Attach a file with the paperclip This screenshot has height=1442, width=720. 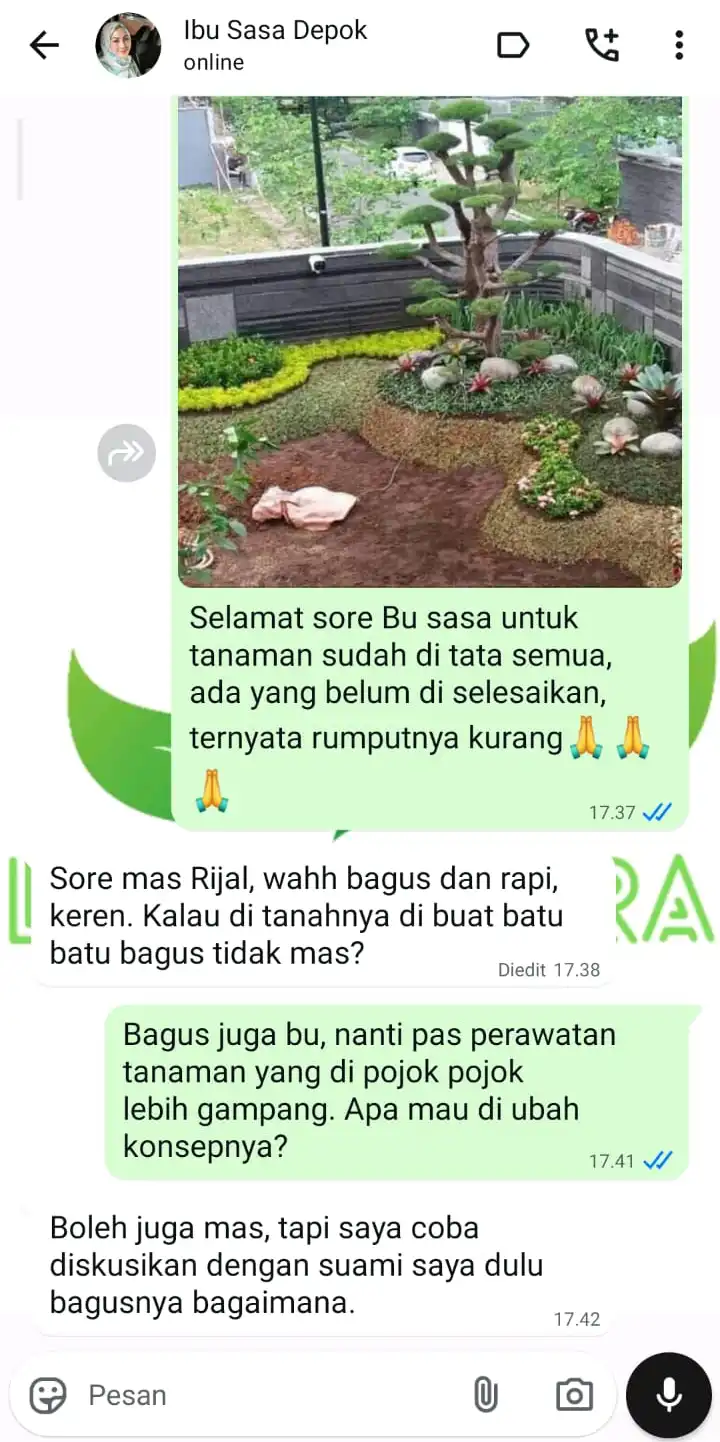point(486,1395)
